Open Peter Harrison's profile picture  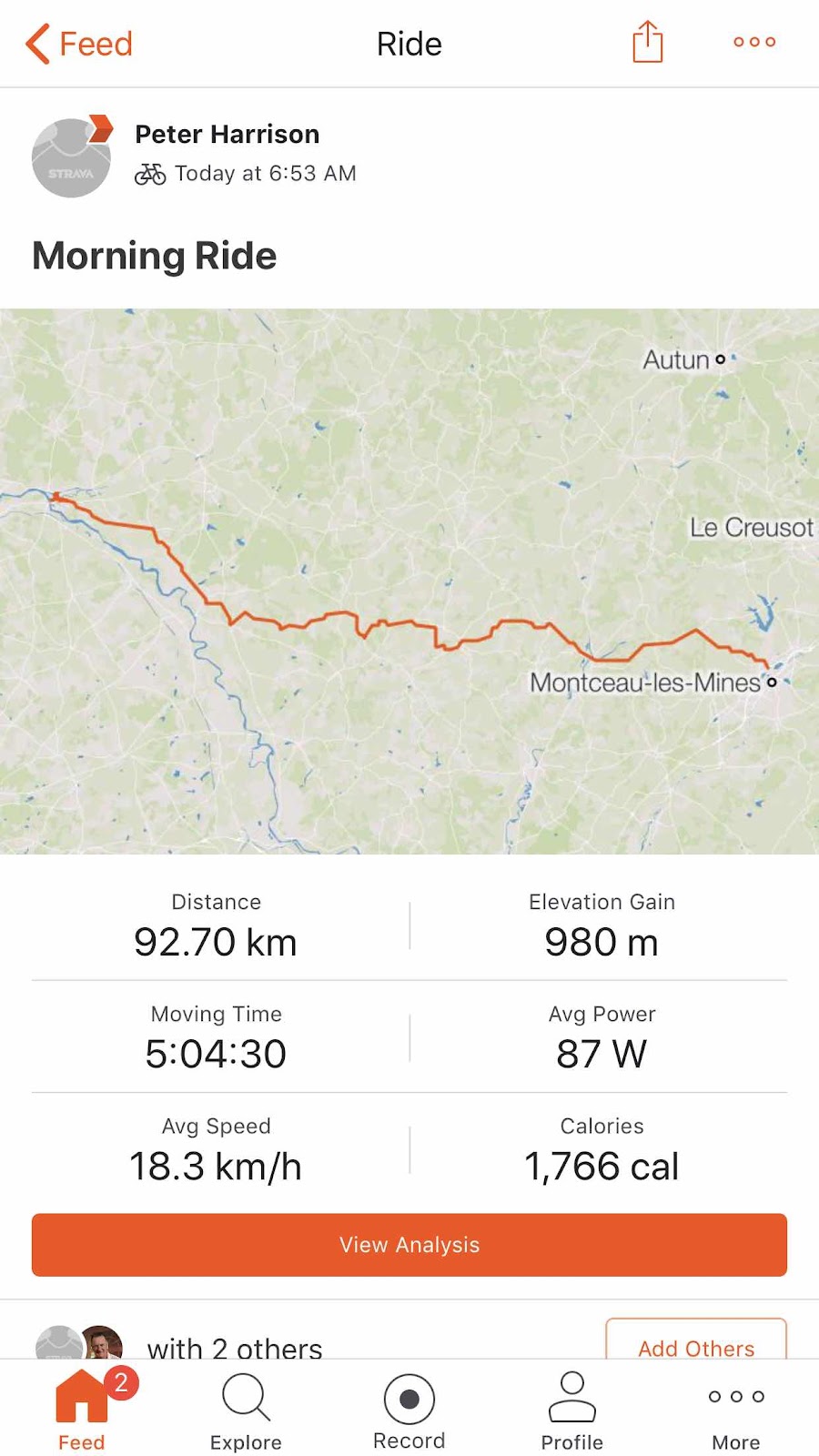[72, 157]
